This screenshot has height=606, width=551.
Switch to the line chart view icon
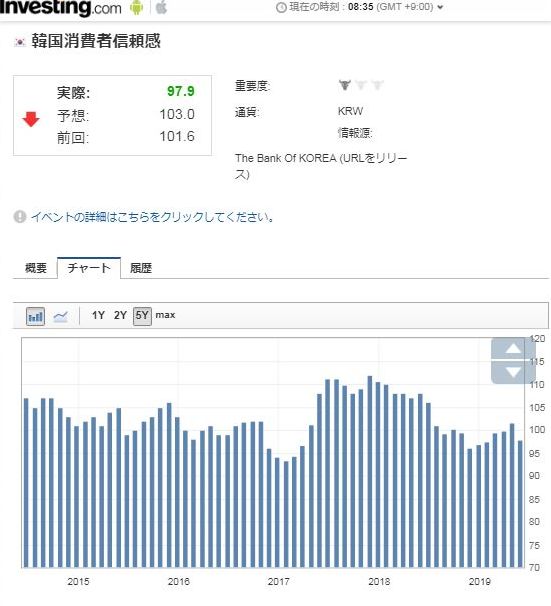(60, 317)
